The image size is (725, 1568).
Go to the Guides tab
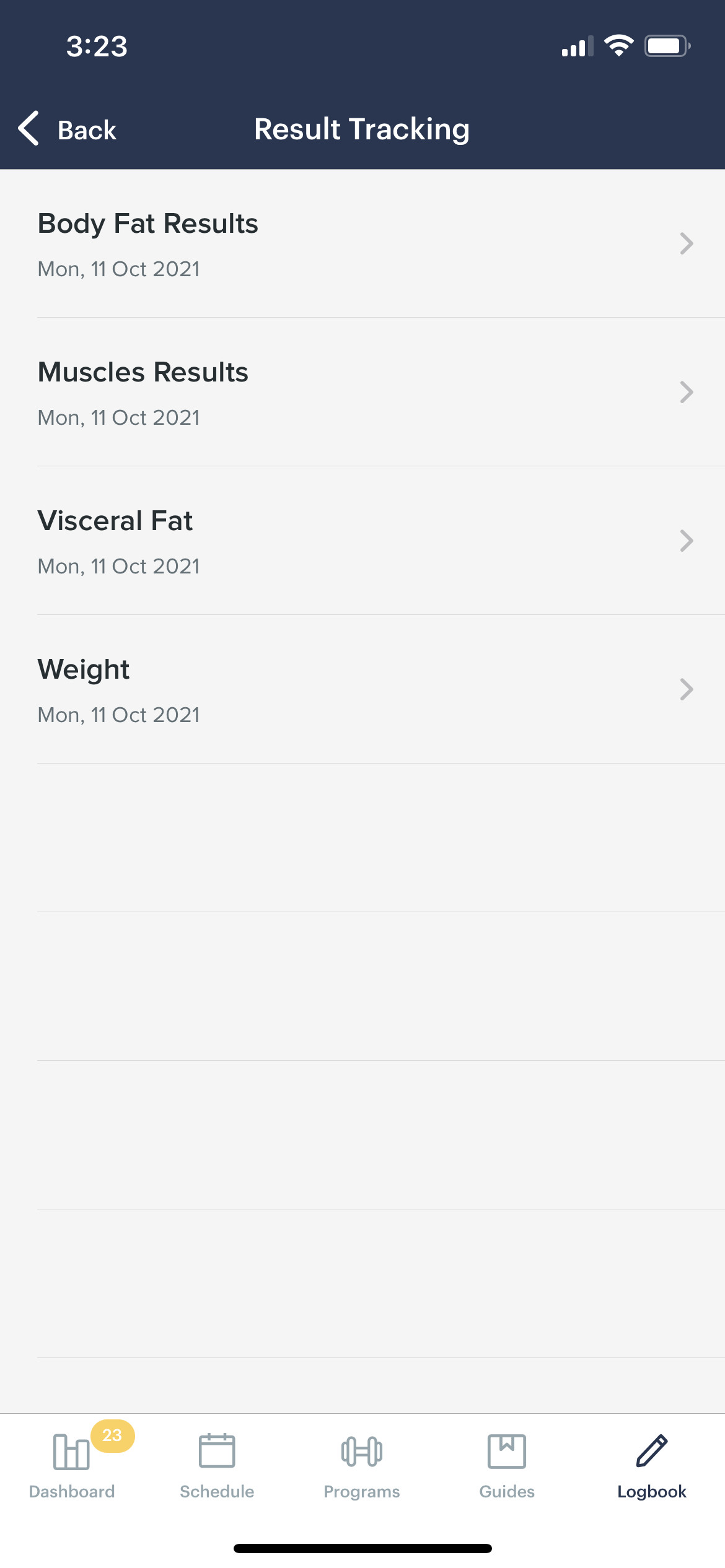(x=507, y=1465)
